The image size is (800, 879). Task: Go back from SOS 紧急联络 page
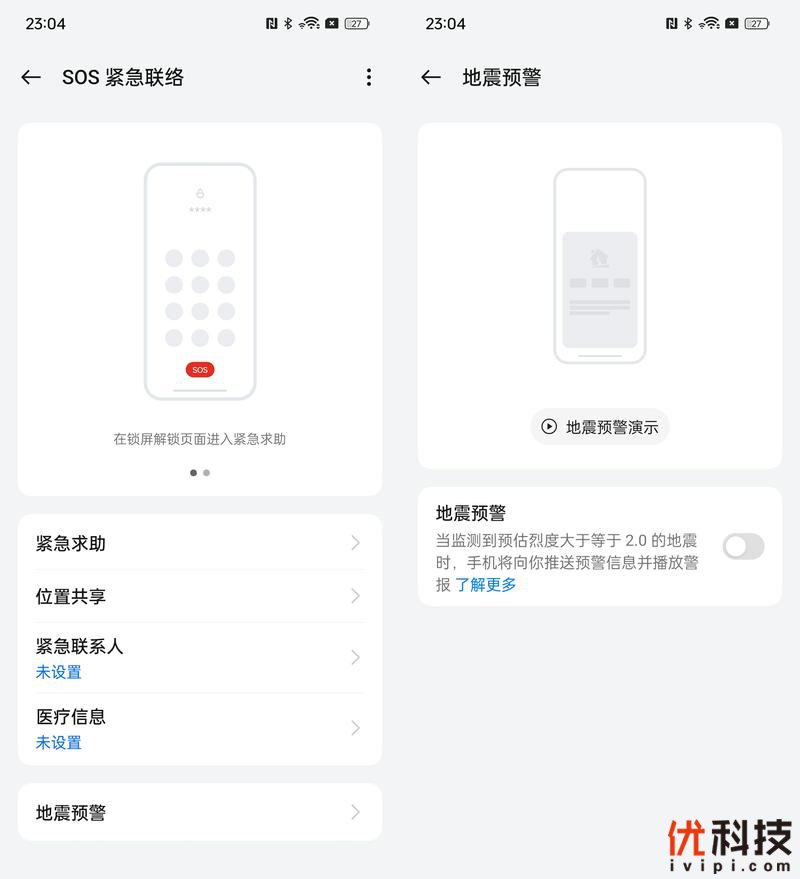[31, 77]
